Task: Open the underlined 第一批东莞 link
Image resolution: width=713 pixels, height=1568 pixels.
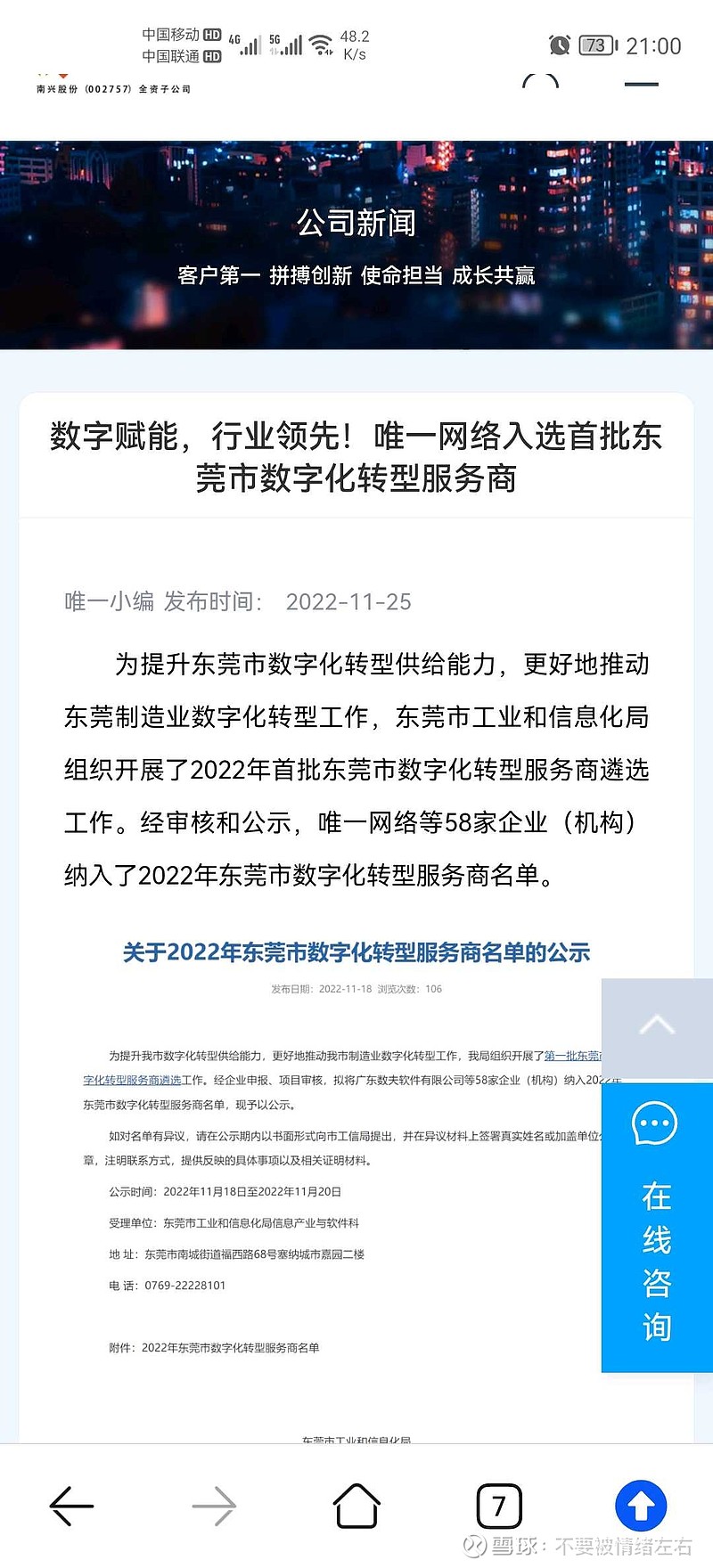Action: 574,1056
